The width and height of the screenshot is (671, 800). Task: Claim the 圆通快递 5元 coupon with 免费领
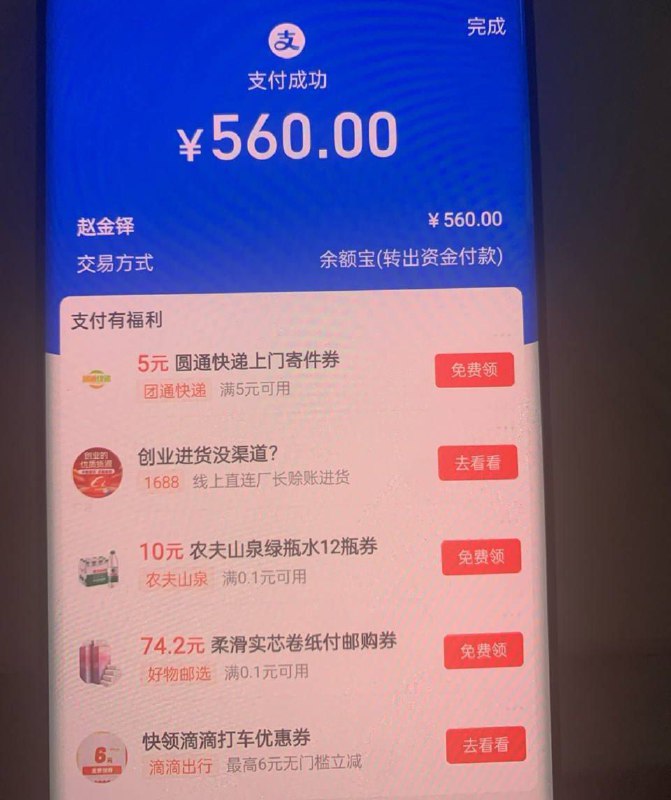pyautogui.click(x=473, y=371)
